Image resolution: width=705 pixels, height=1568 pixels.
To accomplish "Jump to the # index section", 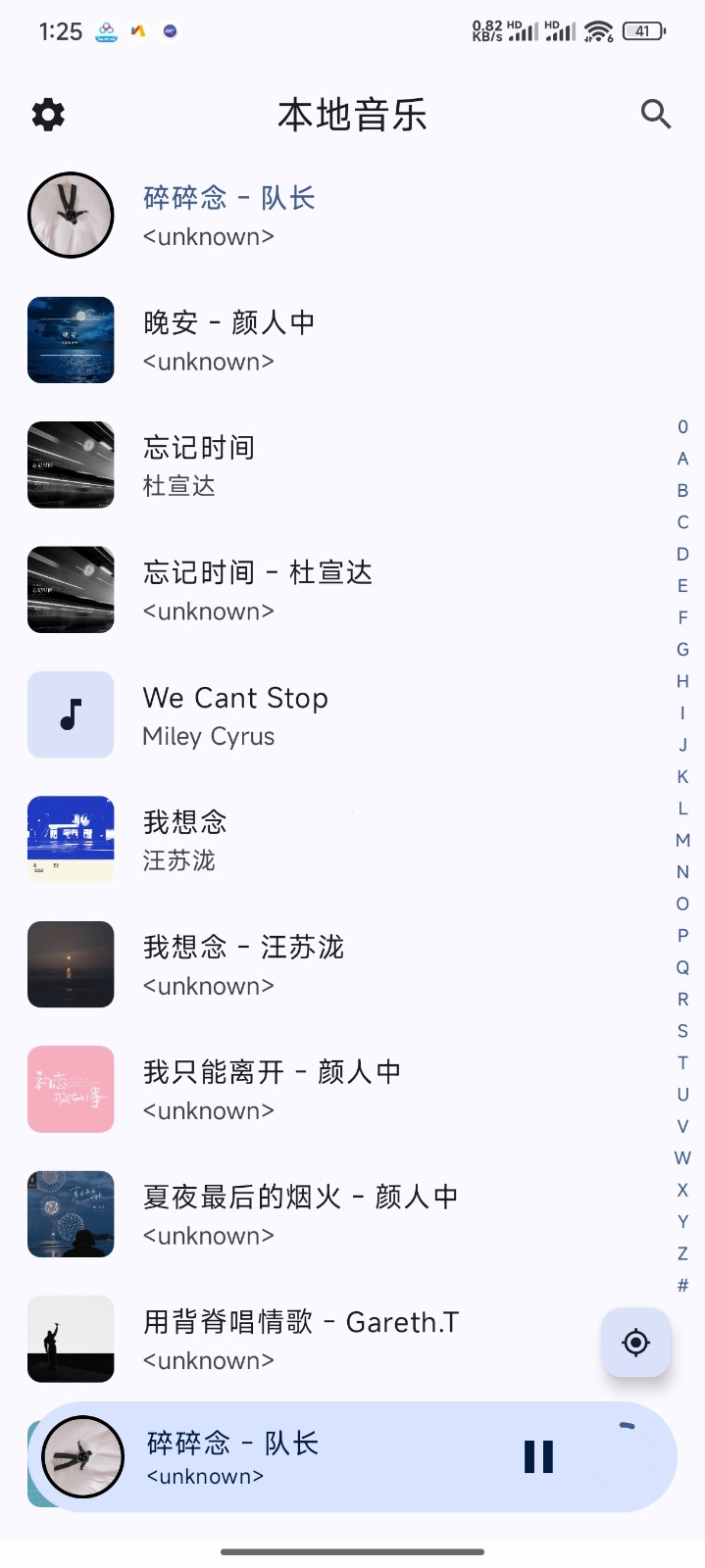I will [682, 1286].
